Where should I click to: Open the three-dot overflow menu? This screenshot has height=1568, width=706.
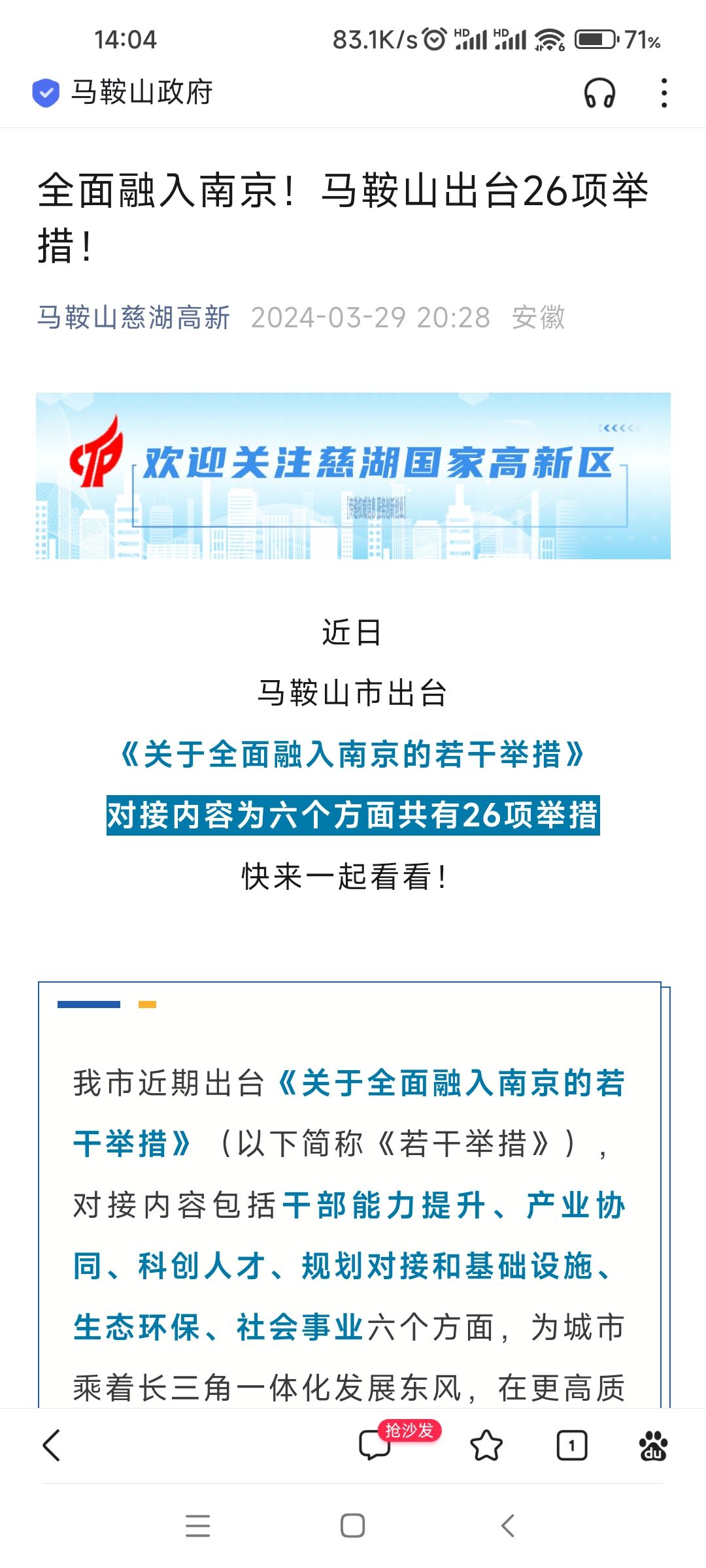coord(664,93)
